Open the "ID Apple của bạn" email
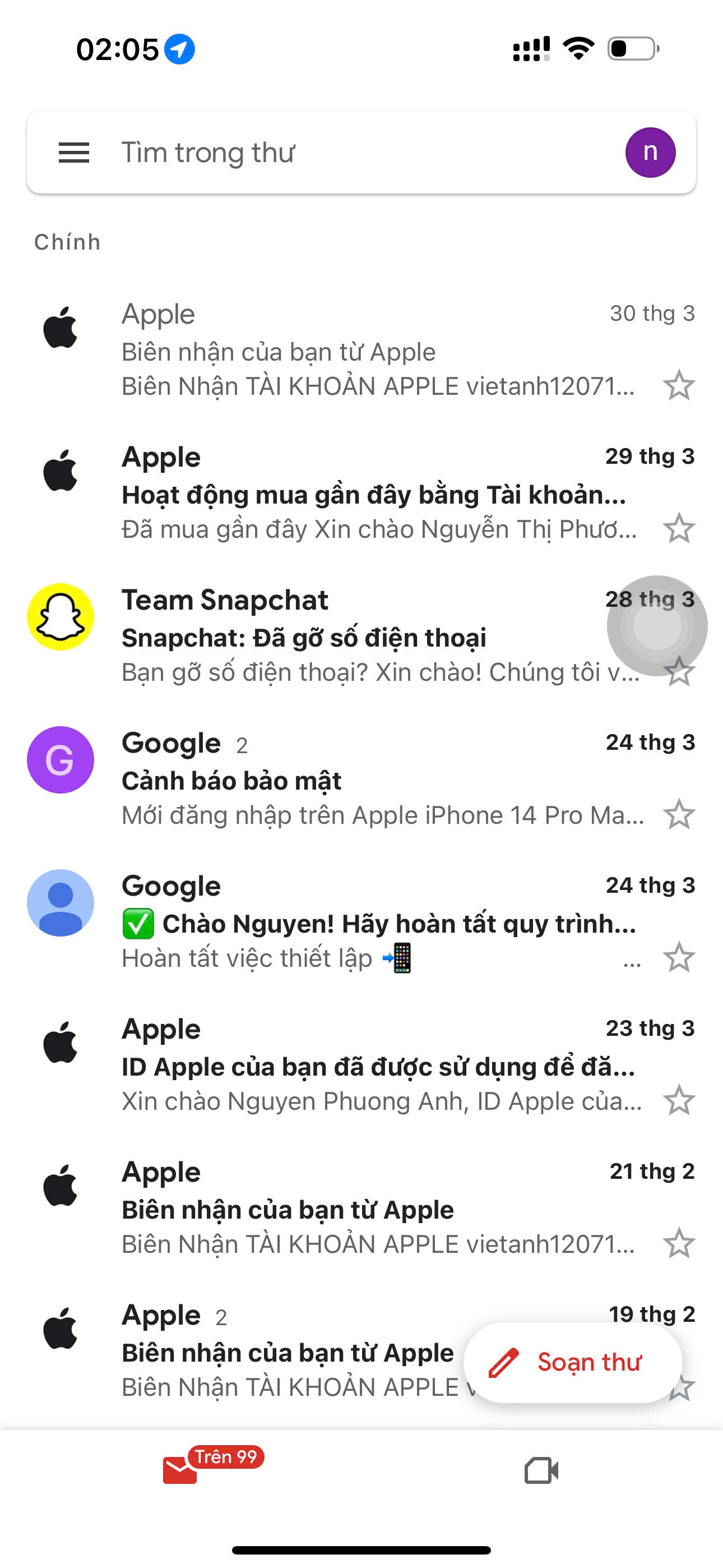This screenshot has width=723, height=1568. 361,1065
